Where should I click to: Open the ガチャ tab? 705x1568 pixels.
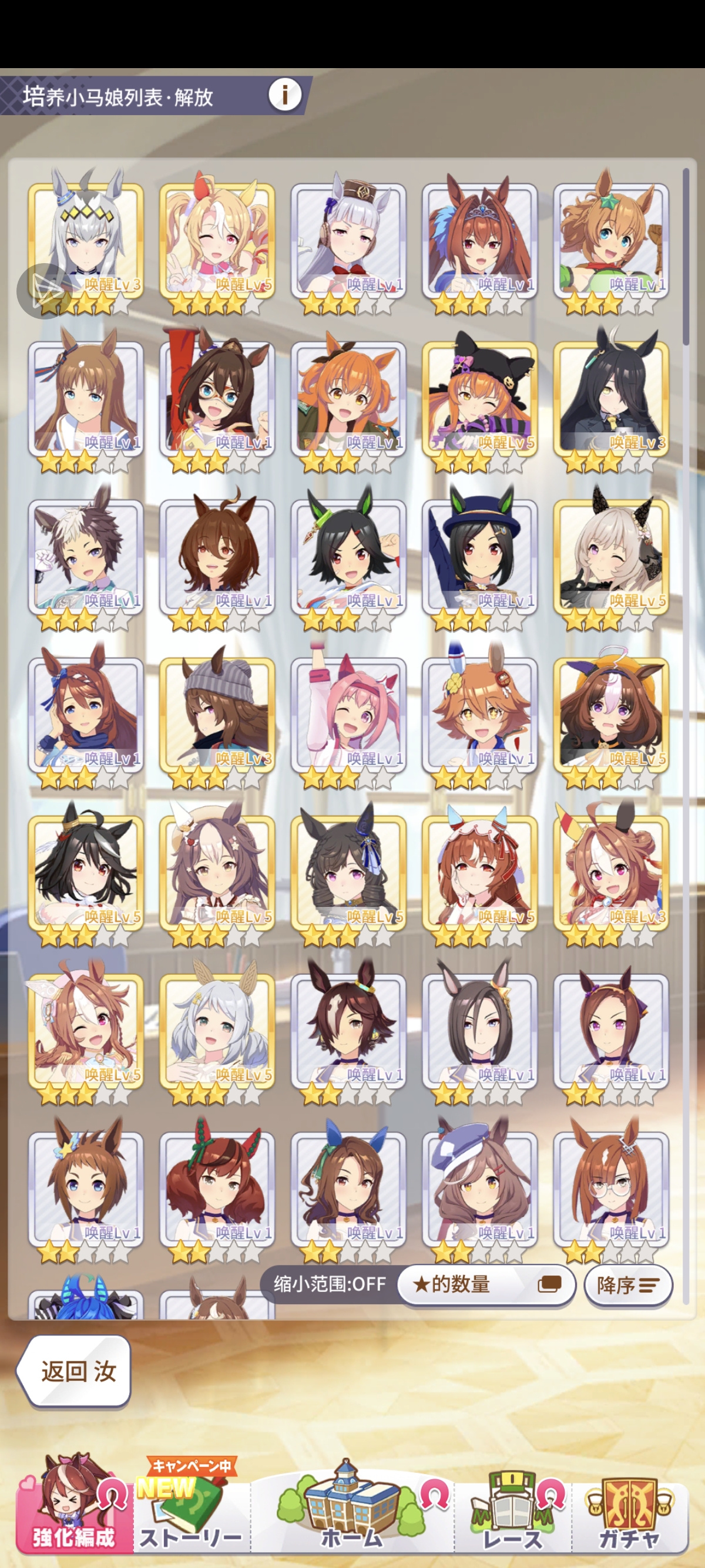pos(630,1513)
